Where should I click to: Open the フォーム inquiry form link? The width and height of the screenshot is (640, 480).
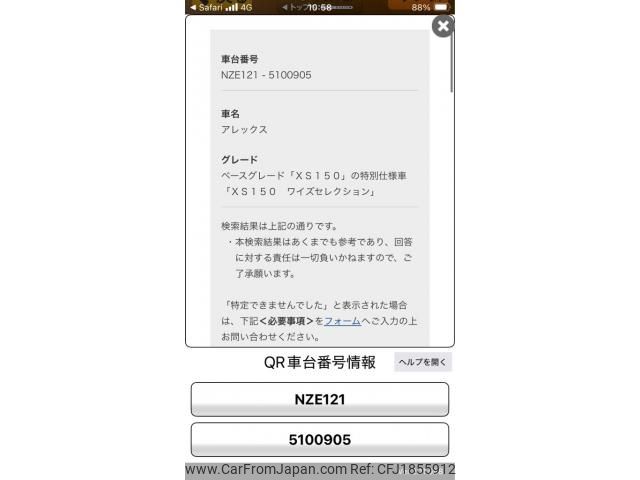click(x=342, y=321)
